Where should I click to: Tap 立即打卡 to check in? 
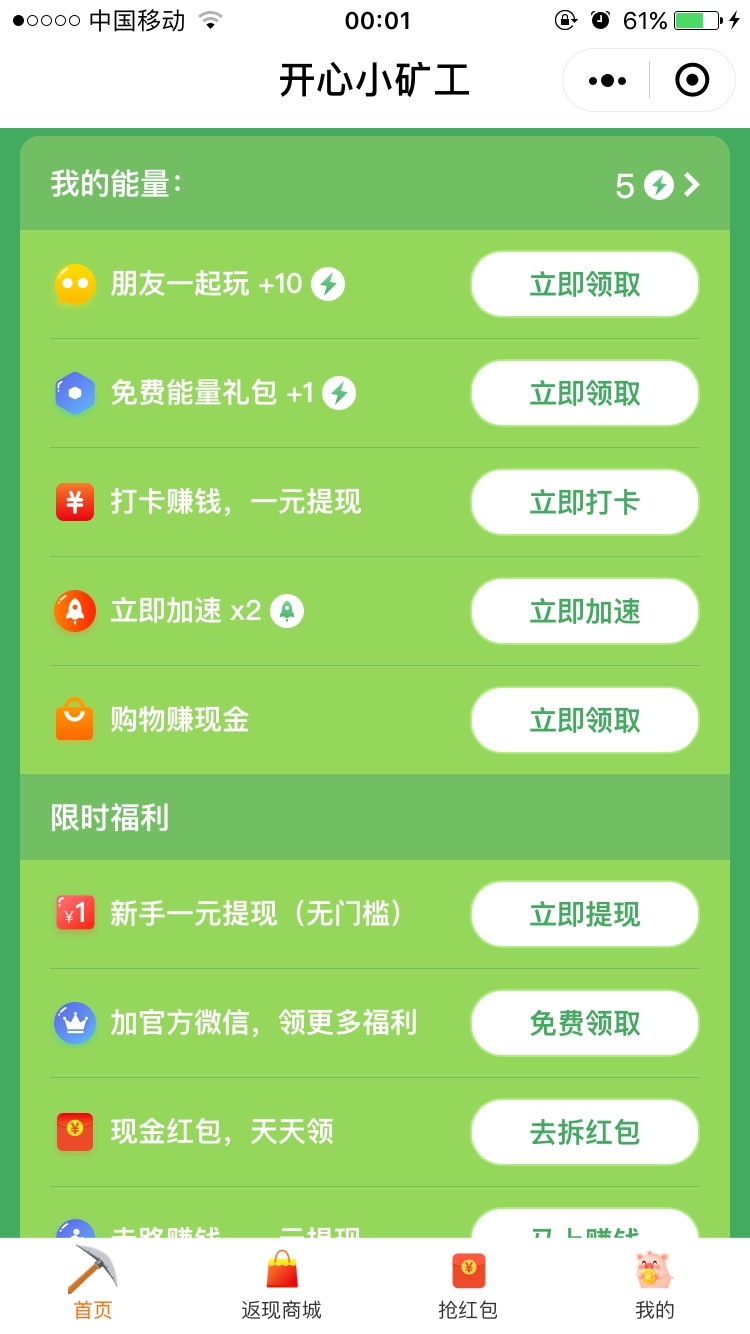584,502
